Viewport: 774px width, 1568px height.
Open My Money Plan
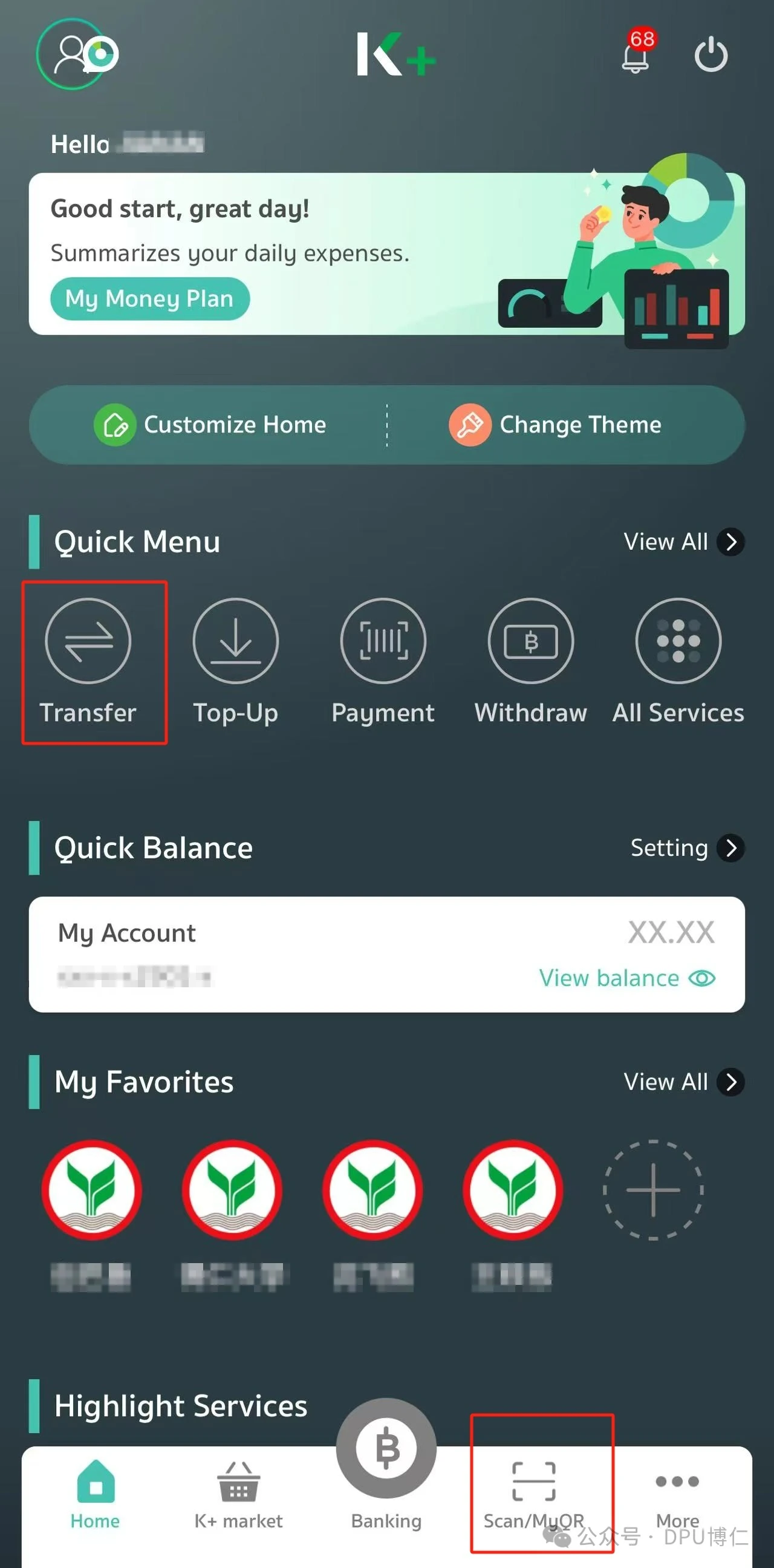tap(150, 299)
